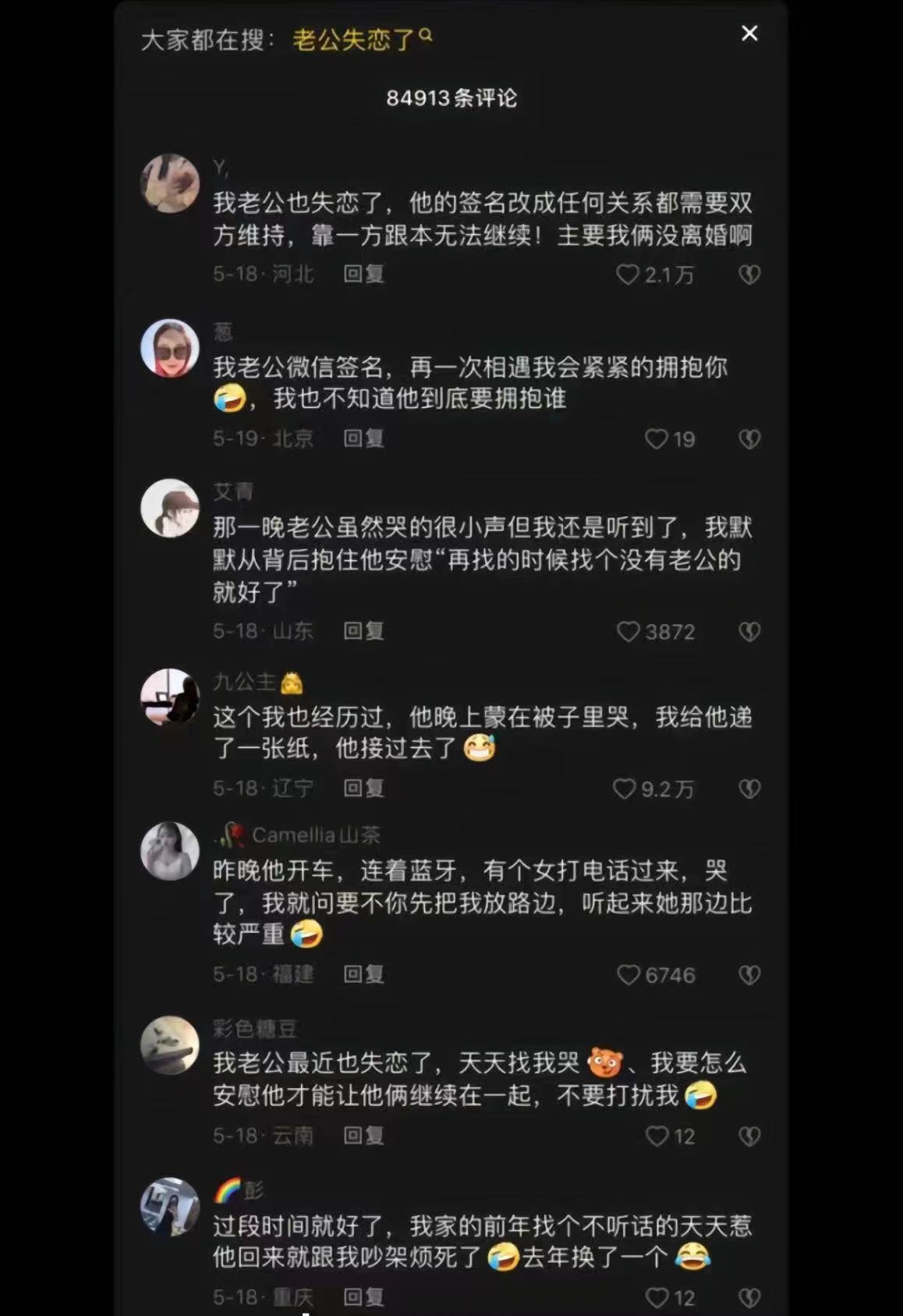Reply to 彭's comment from 重庆
This screenshot has width=903, height=1316.
point(363,1296)
